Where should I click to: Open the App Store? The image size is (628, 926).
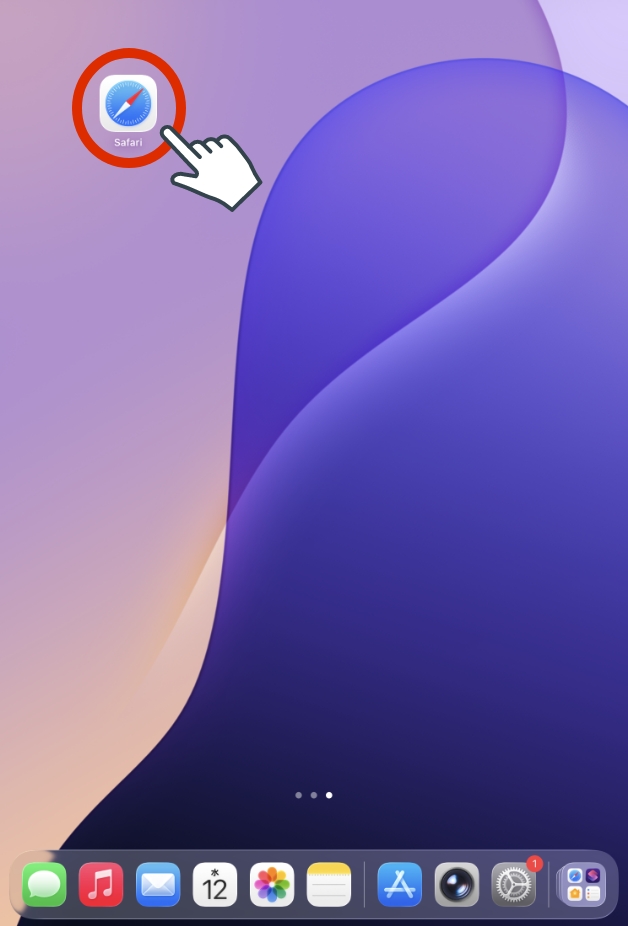(x=400, y=884)
